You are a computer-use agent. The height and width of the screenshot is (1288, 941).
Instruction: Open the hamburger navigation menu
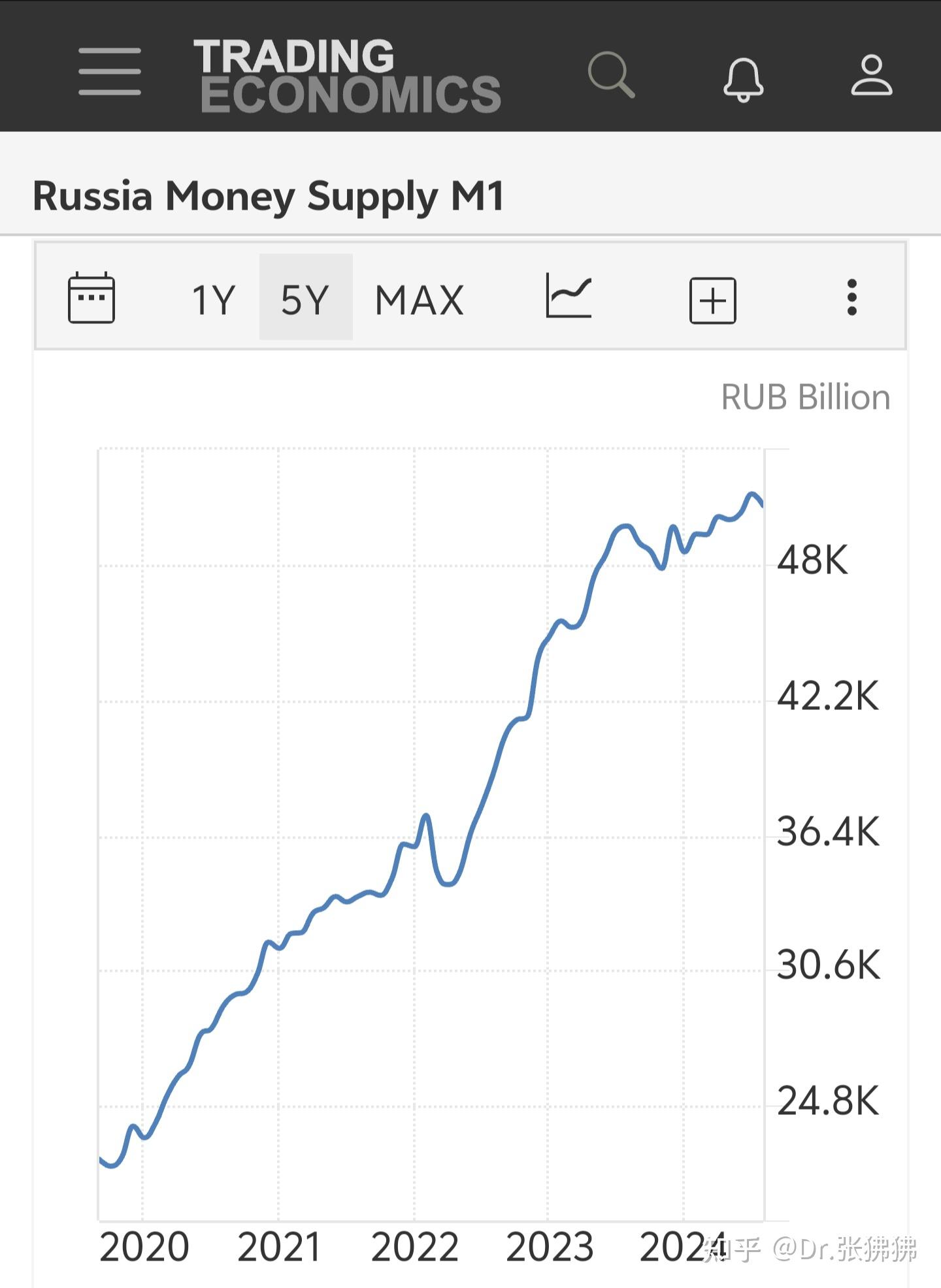(x=110, y=71)
